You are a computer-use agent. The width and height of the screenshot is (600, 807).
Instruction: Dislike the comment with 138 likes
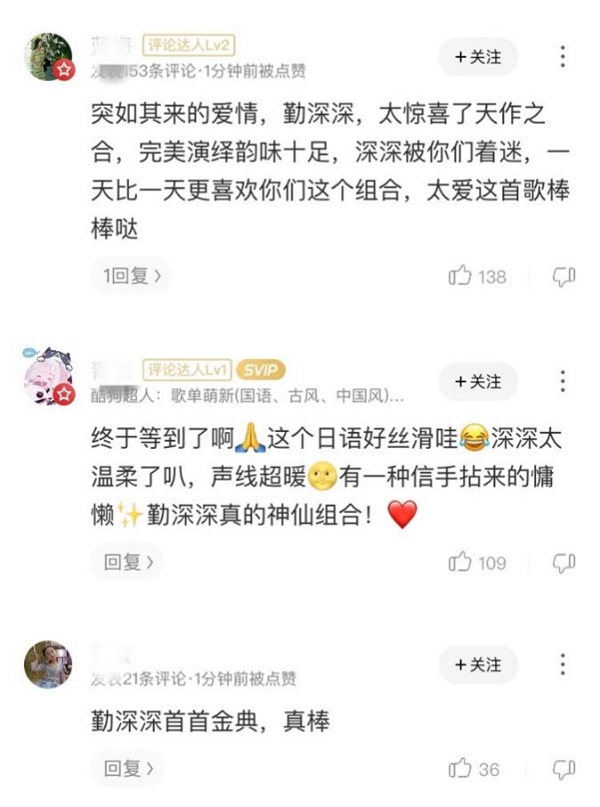click(564, 276)
